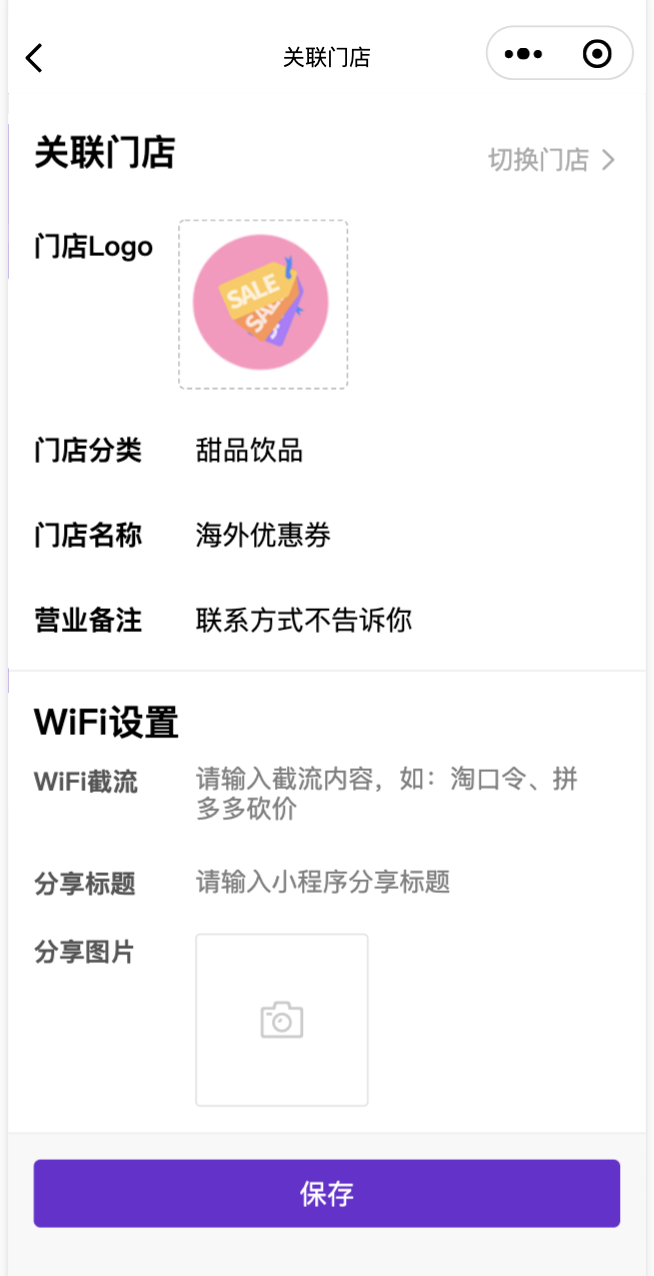
Task: Open the mini program three-dot menu
Action: [x=523, y=54]
